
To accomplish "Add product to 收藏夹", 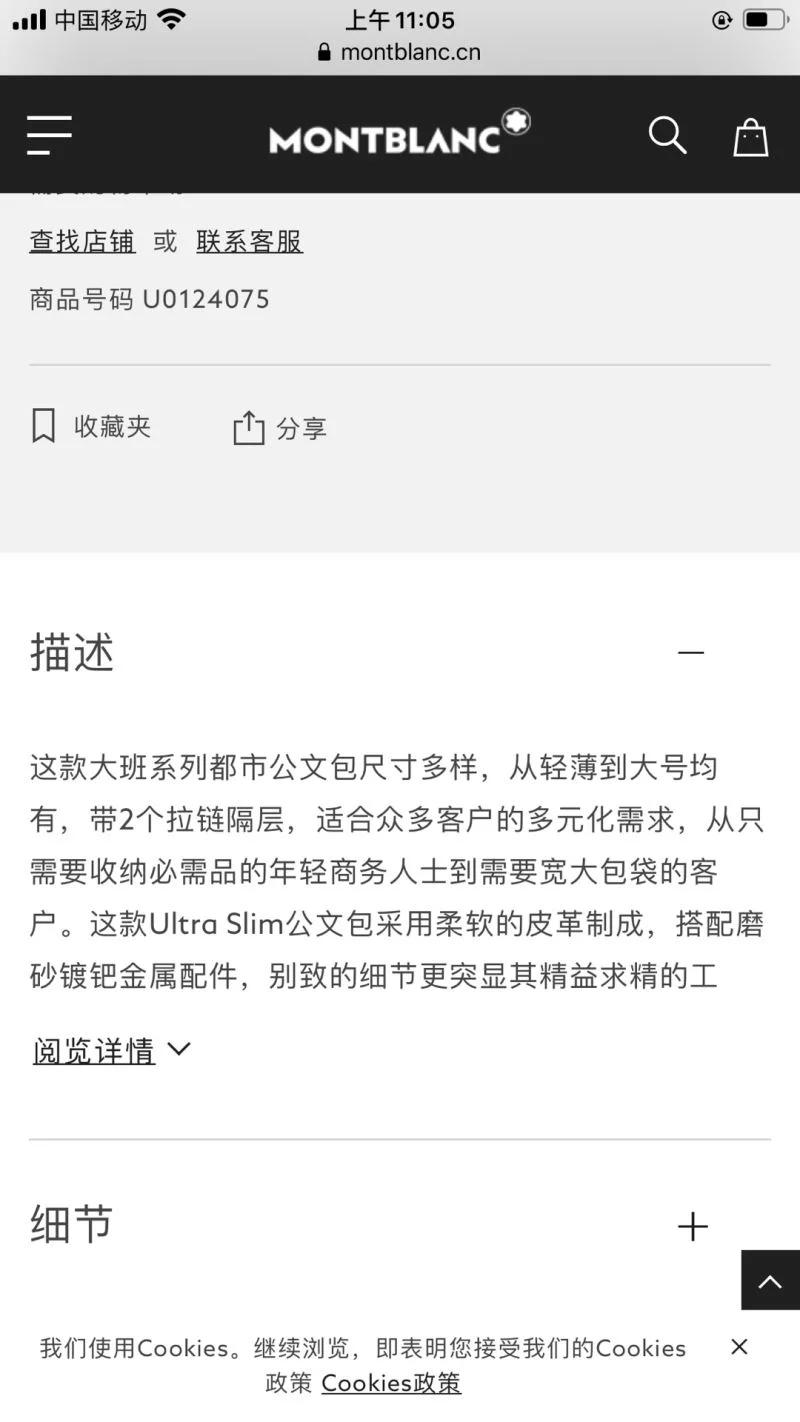I will click(x=91, y=427).
